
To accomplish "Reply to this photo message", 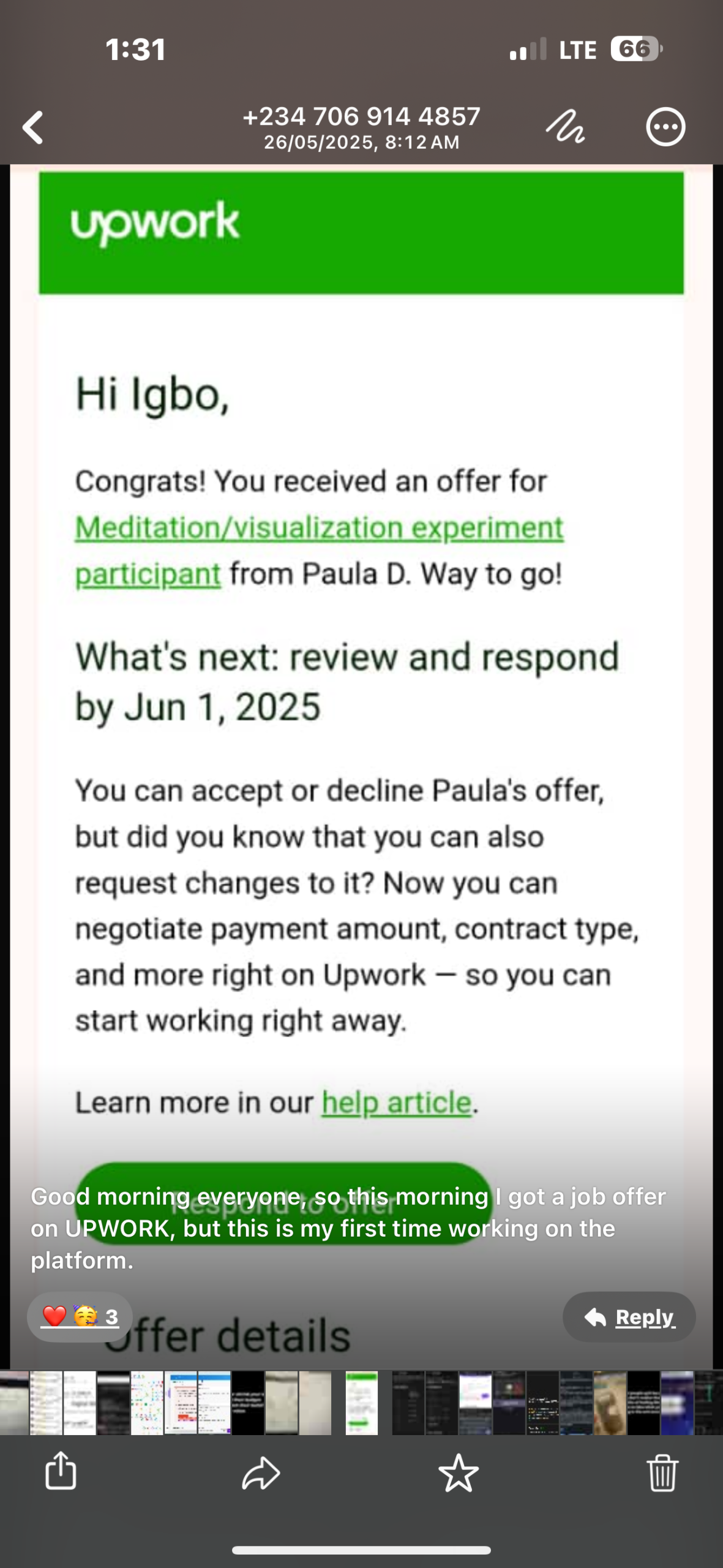I will (x=629, y=1317).
